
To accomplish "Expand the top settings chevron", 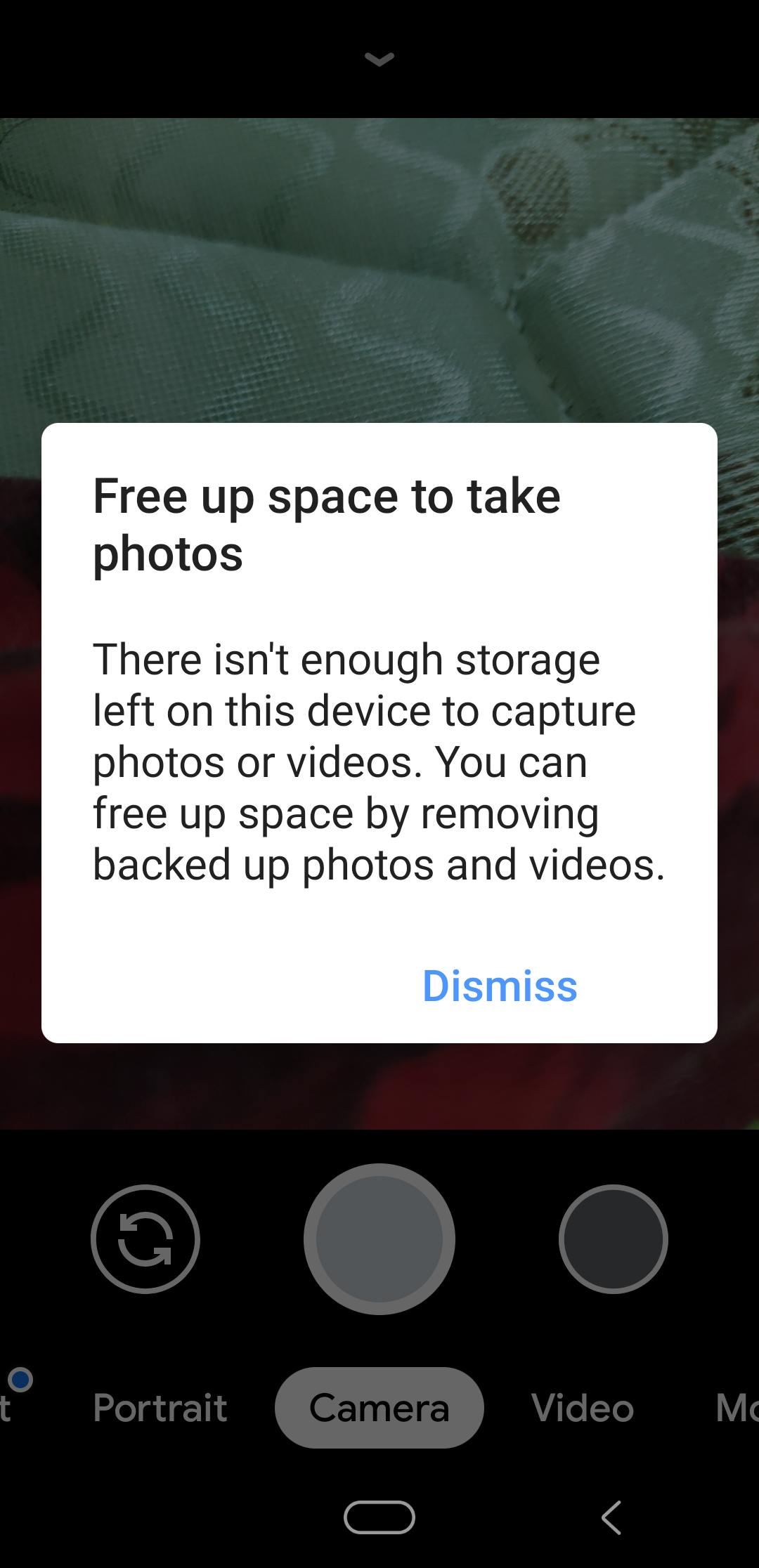I will tap(379, 60).
